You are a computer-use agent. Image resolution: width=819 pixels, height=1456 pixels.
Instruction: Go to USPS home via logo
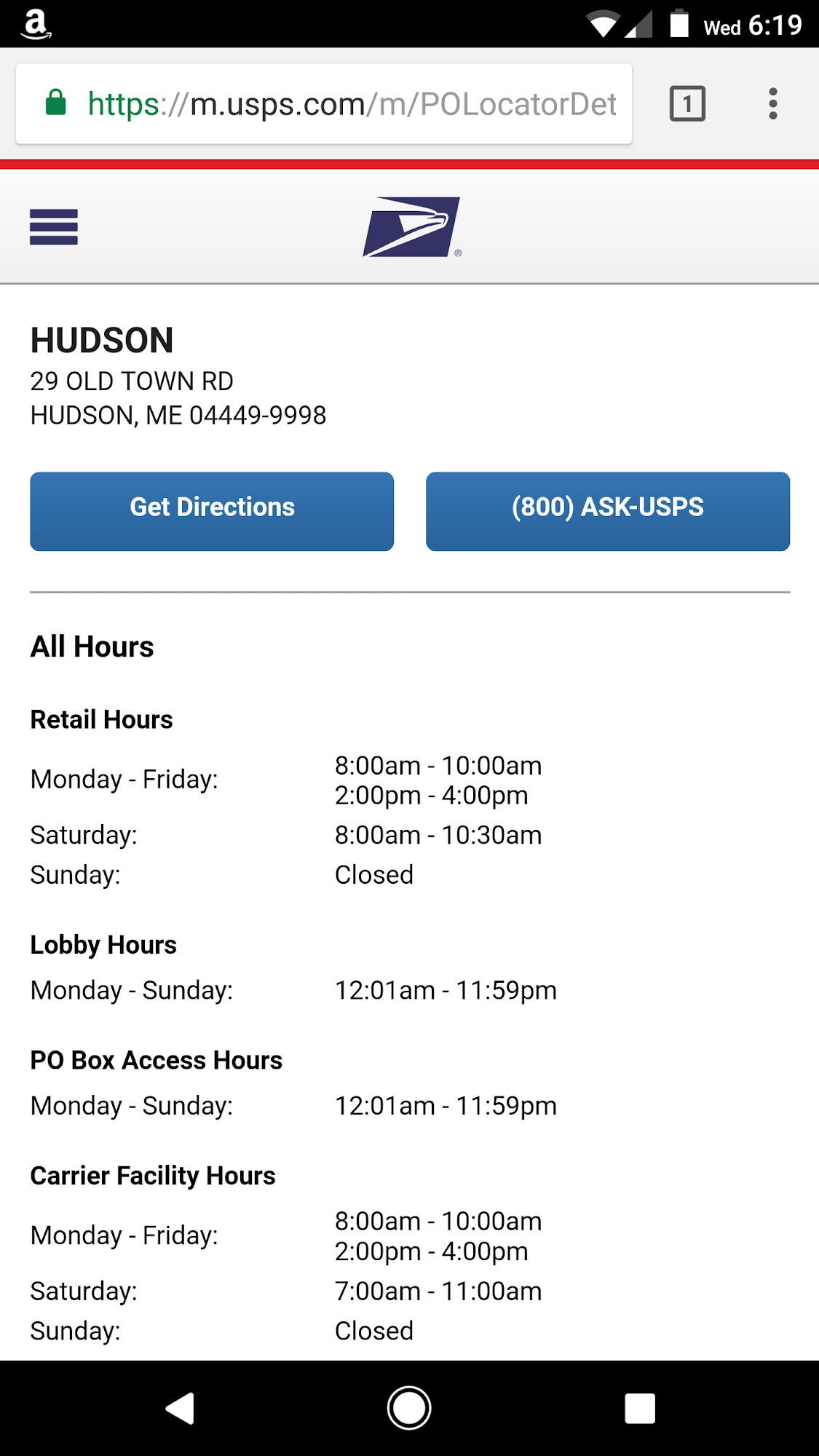point(411,227)
